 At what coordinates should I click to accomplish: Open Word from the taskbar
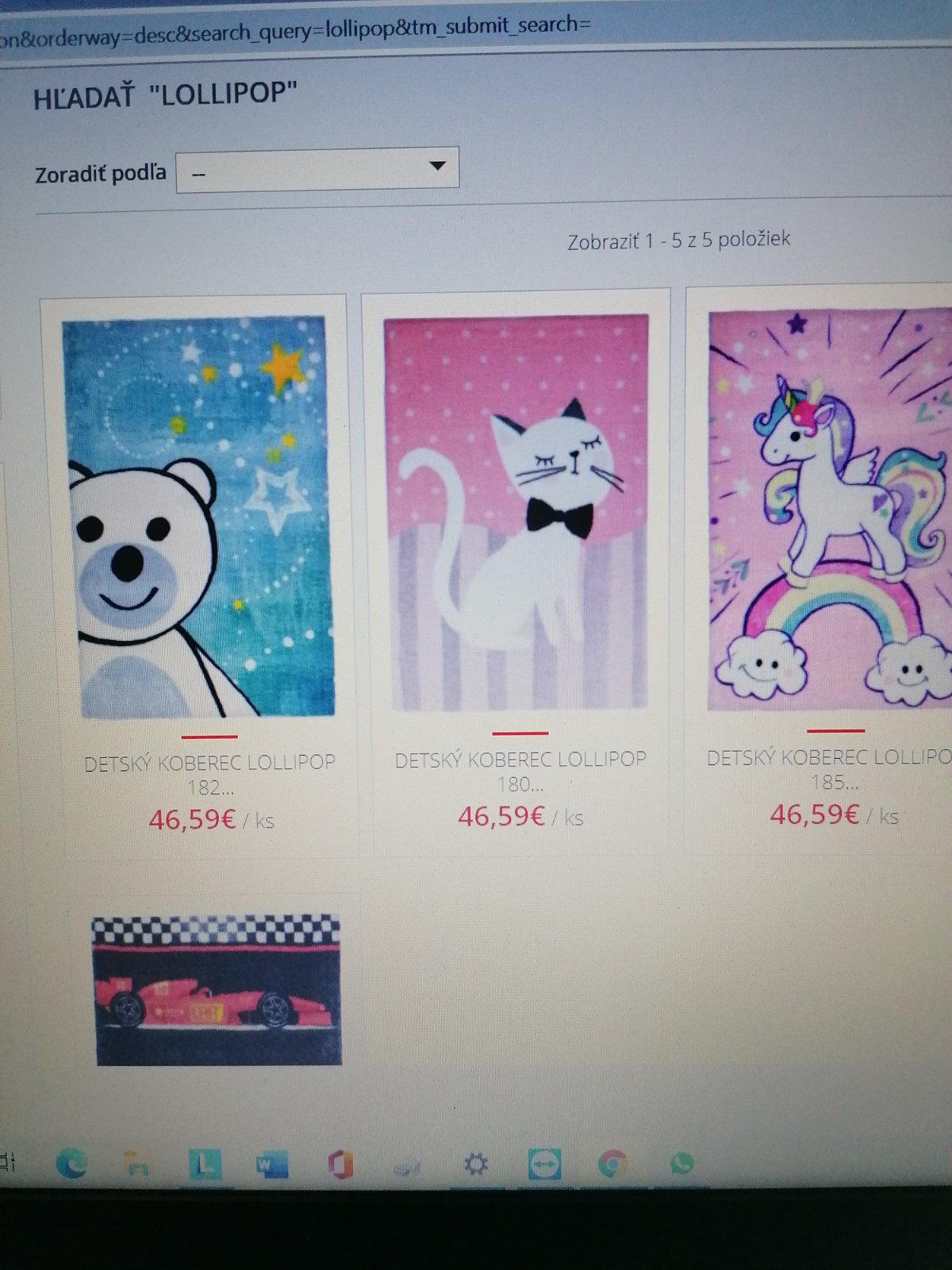tap(271, 1165)
